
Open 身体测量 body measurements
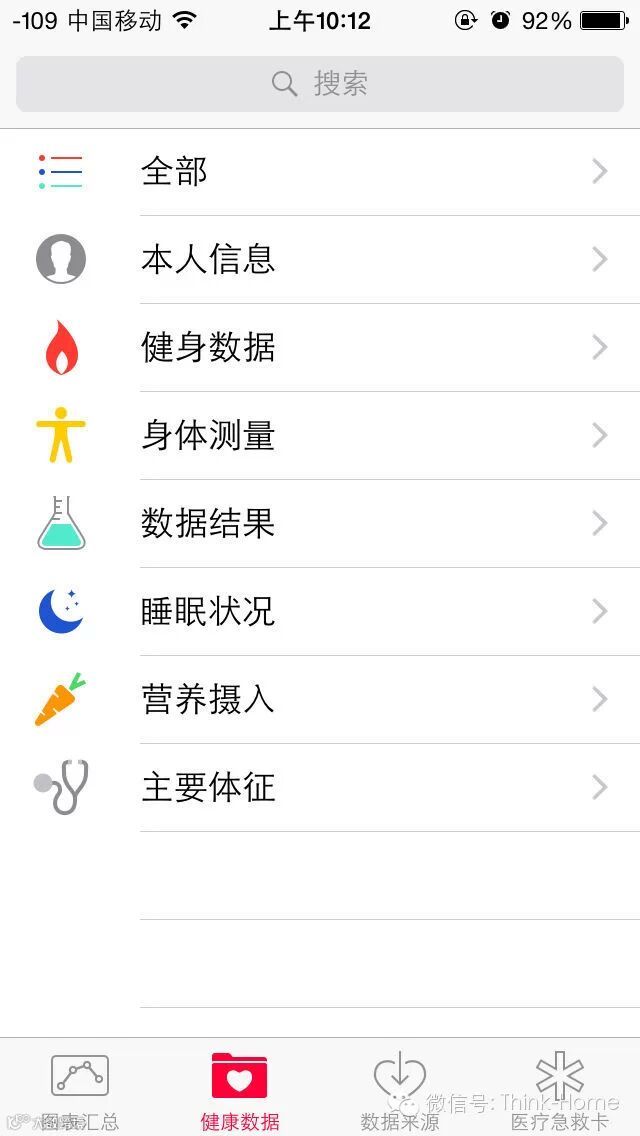pos(320,436)
